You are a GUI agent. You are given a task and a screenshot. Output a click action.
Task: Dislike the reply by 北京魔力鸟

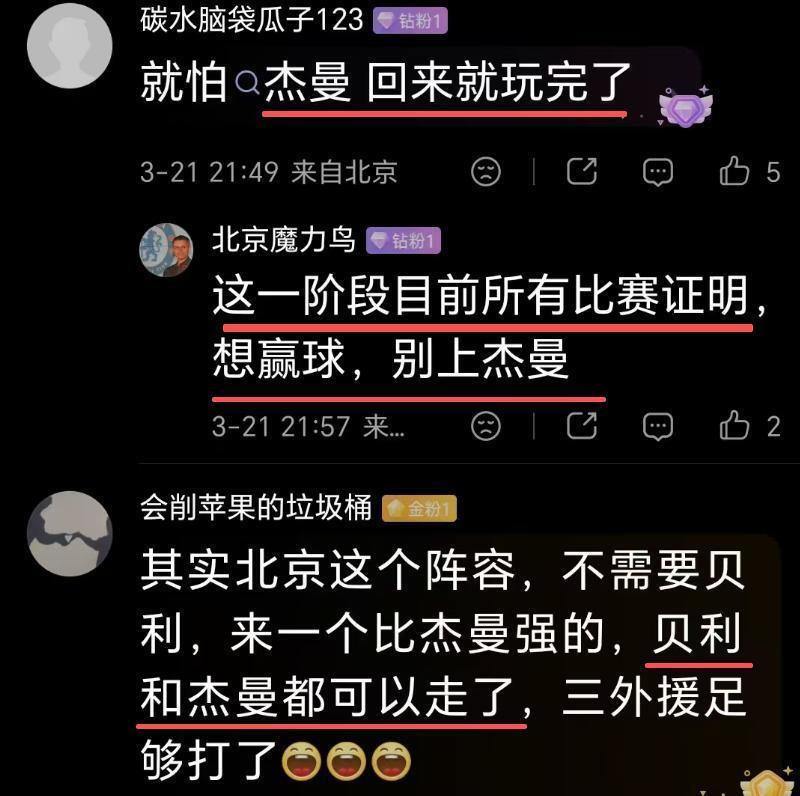[486, 427]
